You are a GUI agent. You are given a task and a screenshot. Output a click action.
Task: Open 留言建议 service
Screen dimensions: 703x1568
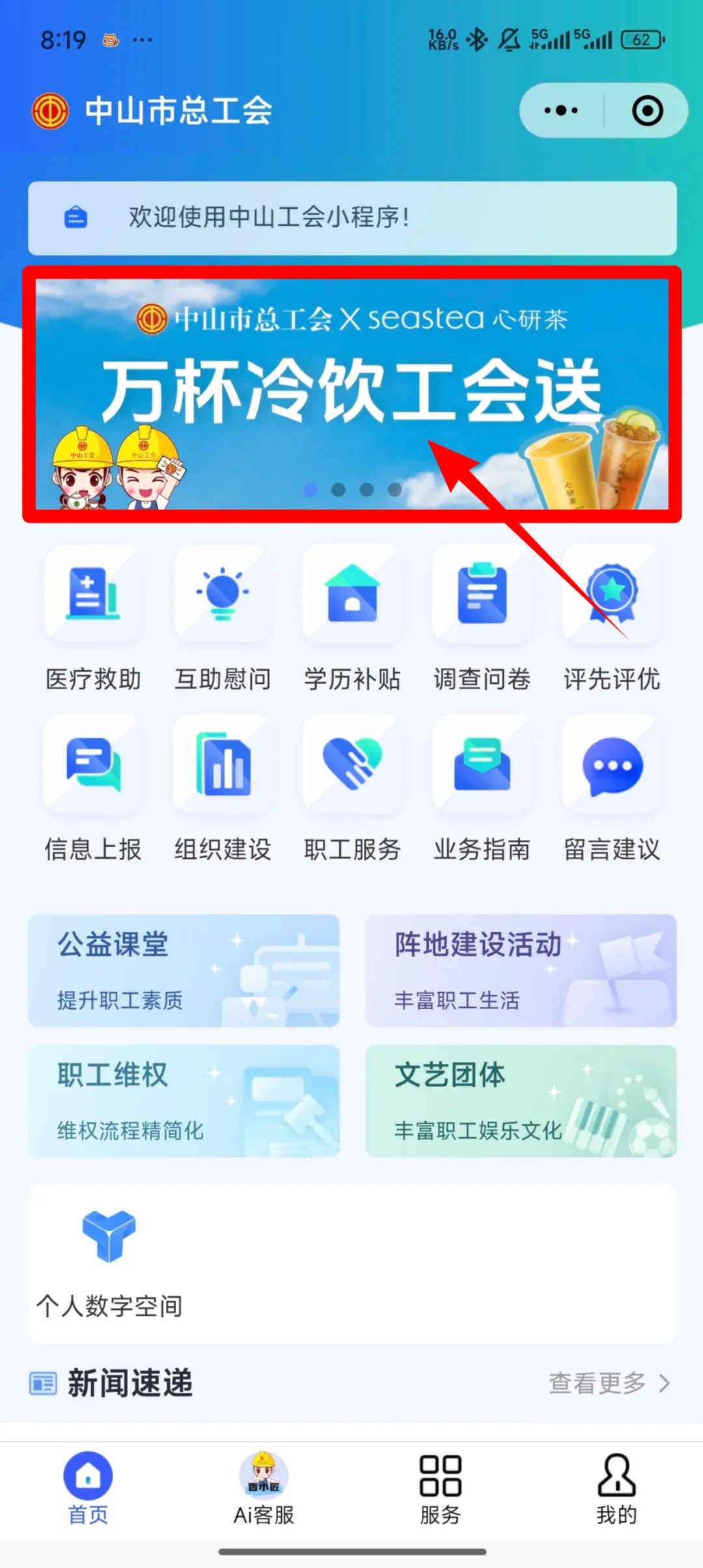coord(611,789)
